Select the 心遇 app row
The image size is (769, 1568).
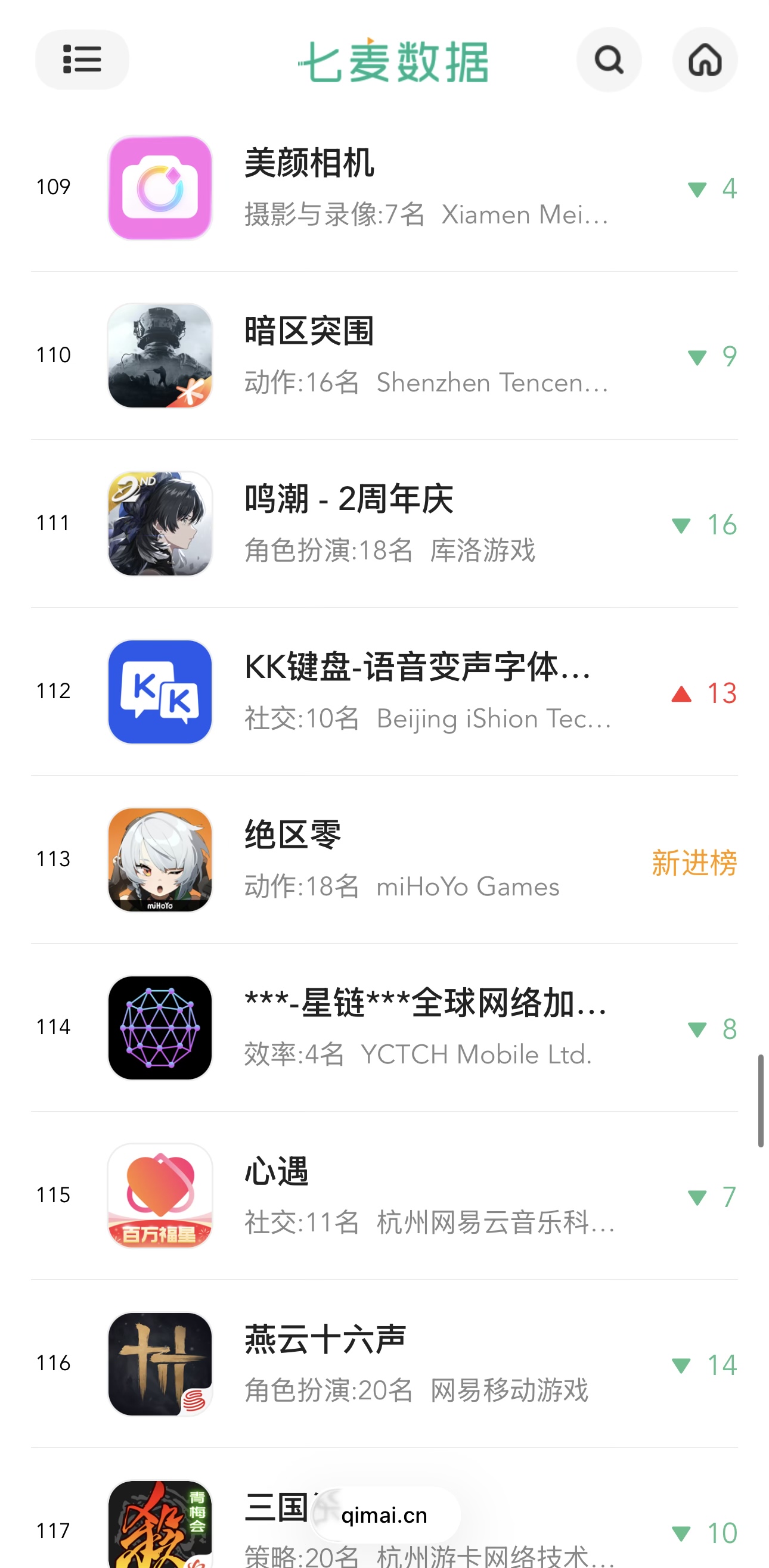point(384,1196)
